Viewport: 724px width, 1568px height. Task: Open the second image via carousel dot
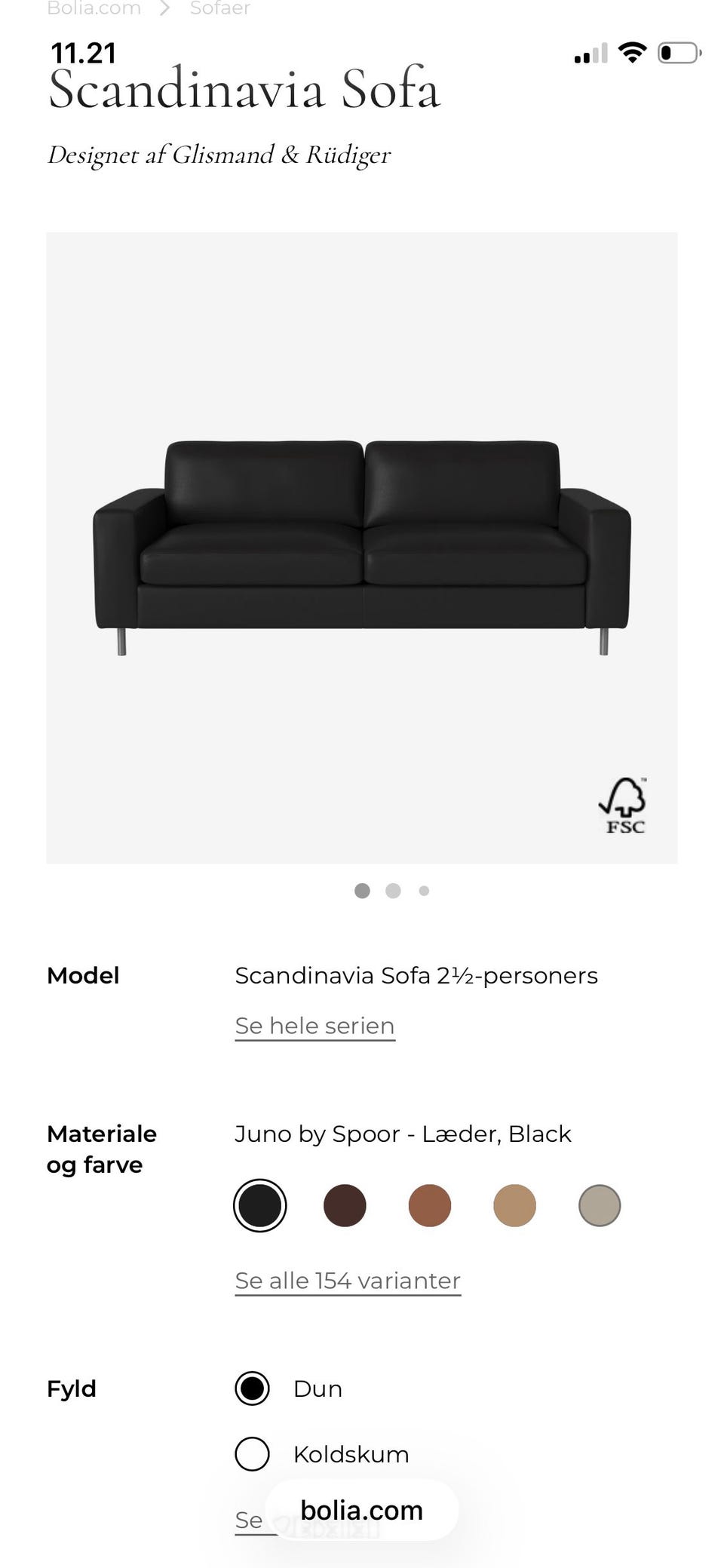click(393, 891)
